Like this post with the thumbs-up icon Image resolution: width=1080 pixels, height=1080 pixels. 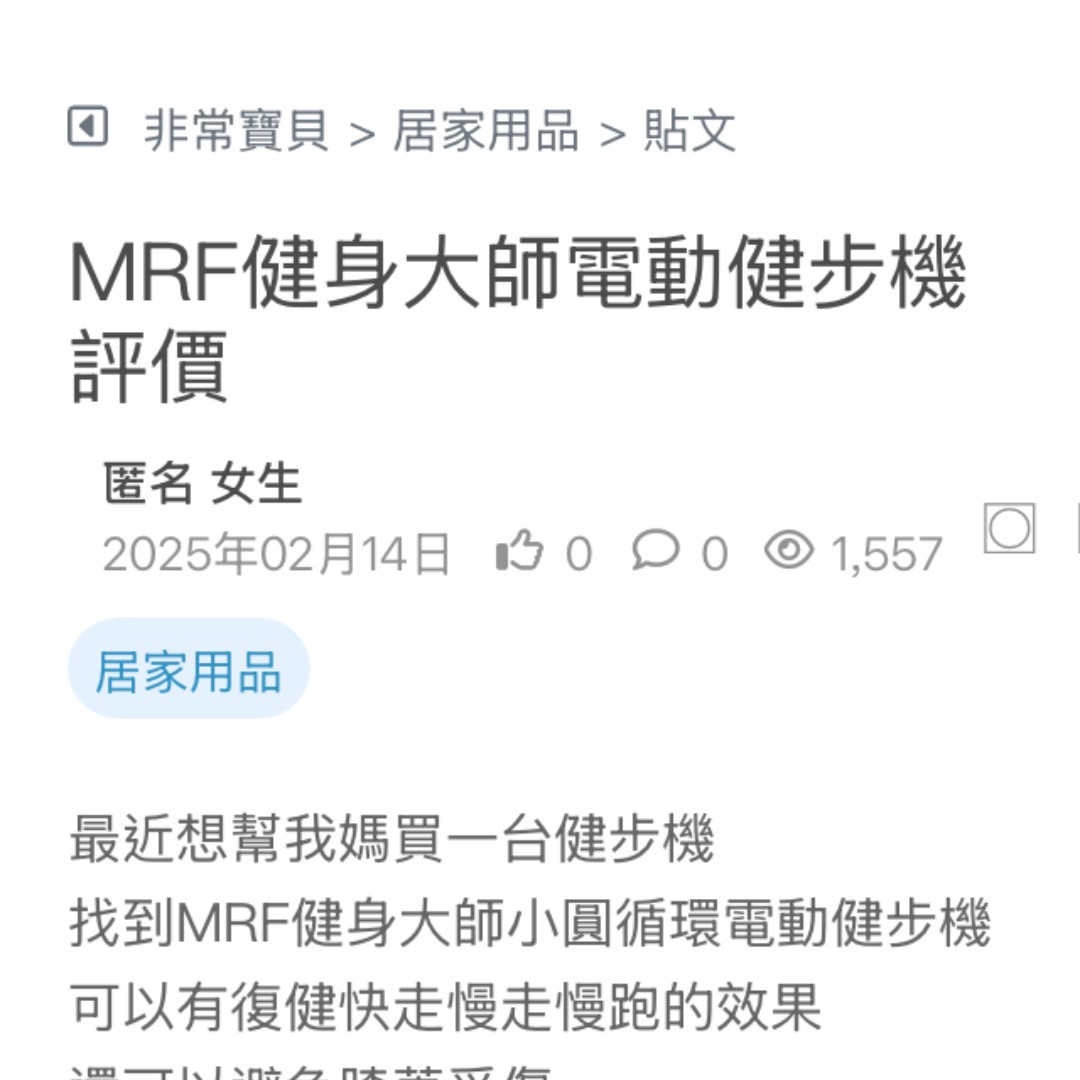click(520, 551)
